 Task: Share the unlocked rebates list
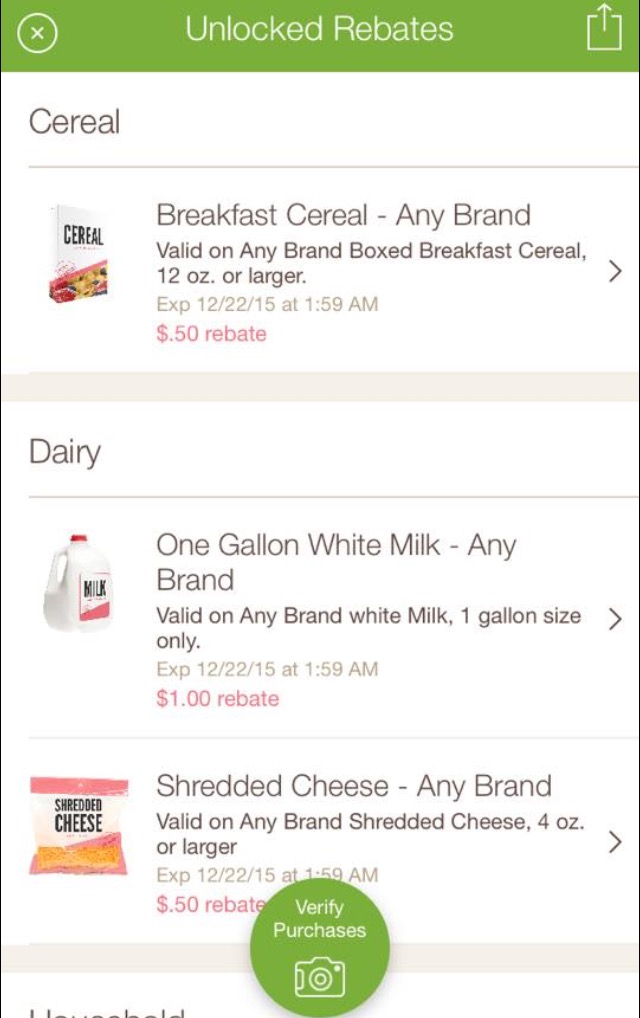(x=603, y=28)
